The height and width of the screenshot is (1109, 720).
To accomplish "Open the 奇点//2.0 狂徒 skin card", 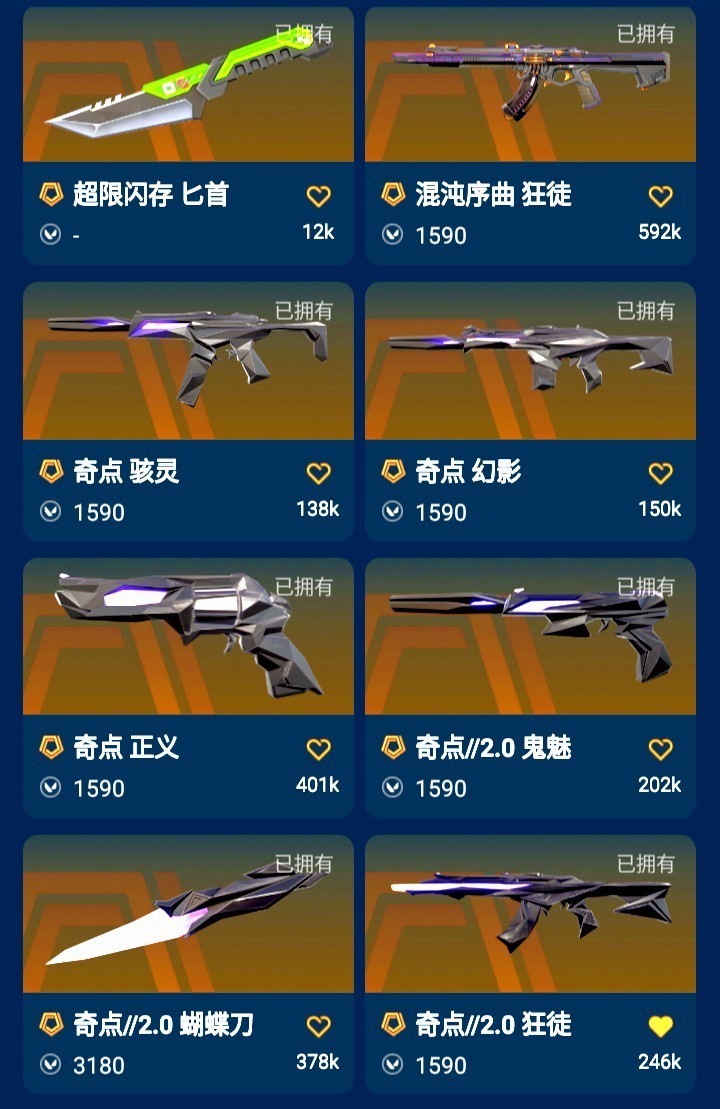I will coord(530,965).
